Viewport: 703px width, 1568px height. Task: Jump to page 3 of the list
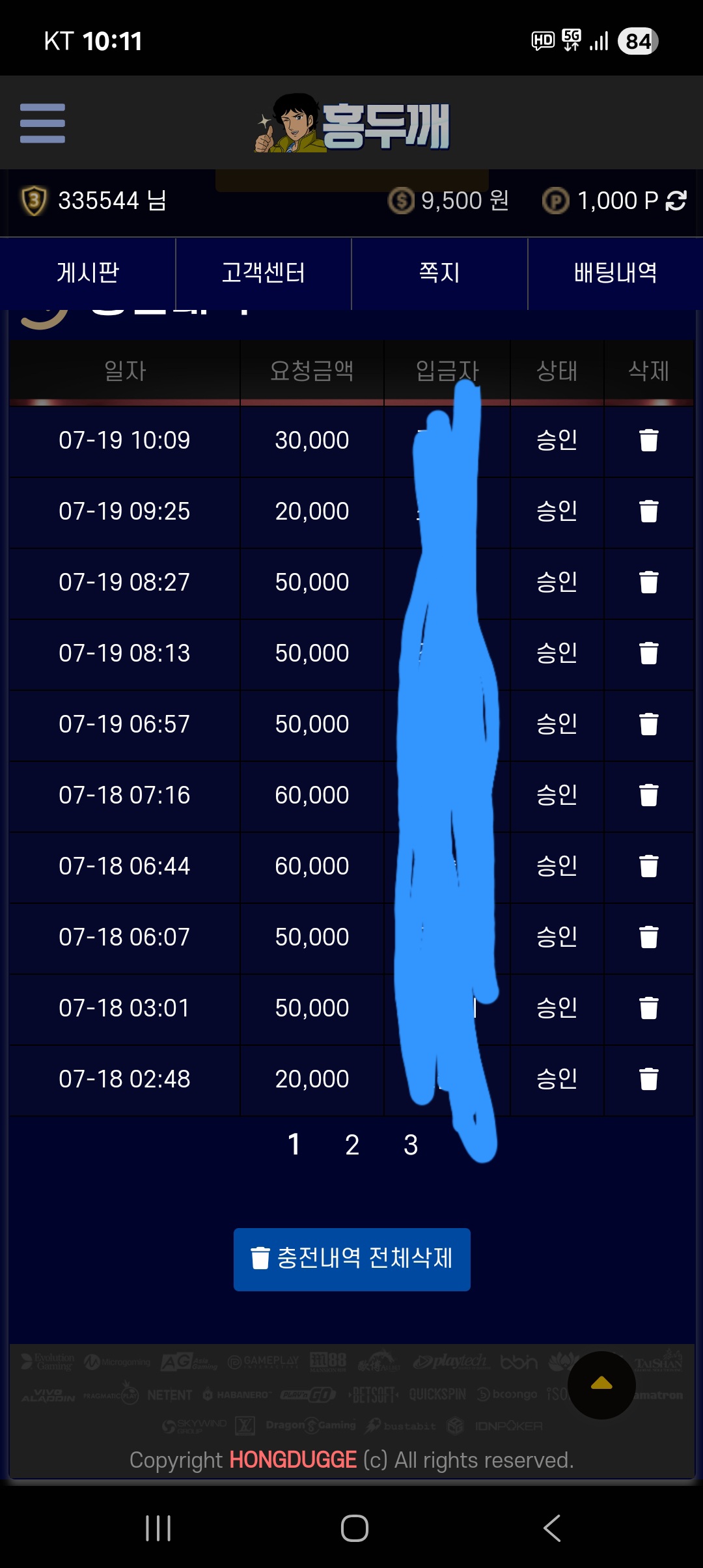[x=411, y=1145]
